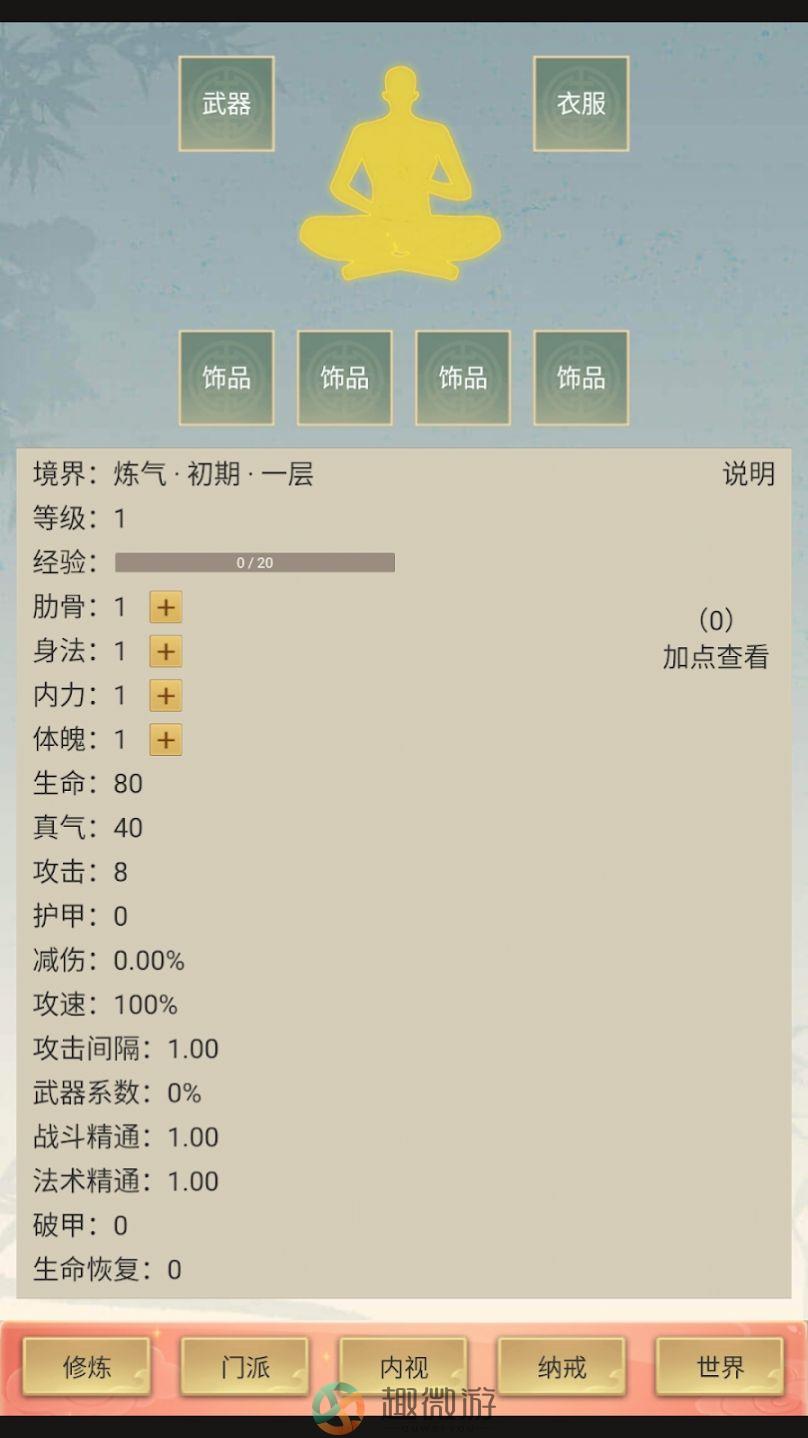
Task: Add a point to 体魄
Action: [x=166, y=740]
